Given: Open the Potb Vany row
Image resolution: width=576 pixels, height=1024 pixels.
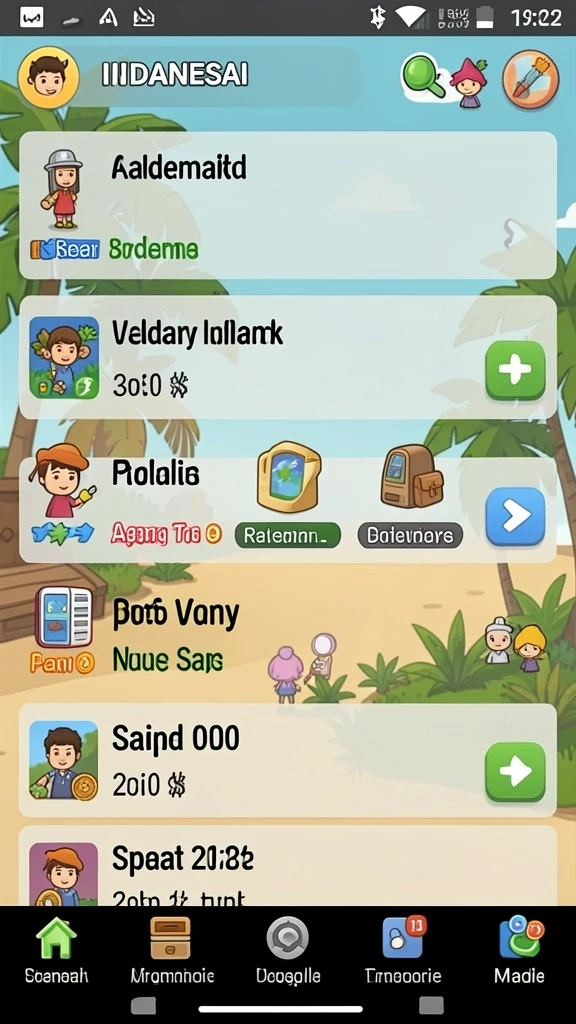Looking at the screenshot, I should [288, 635].
